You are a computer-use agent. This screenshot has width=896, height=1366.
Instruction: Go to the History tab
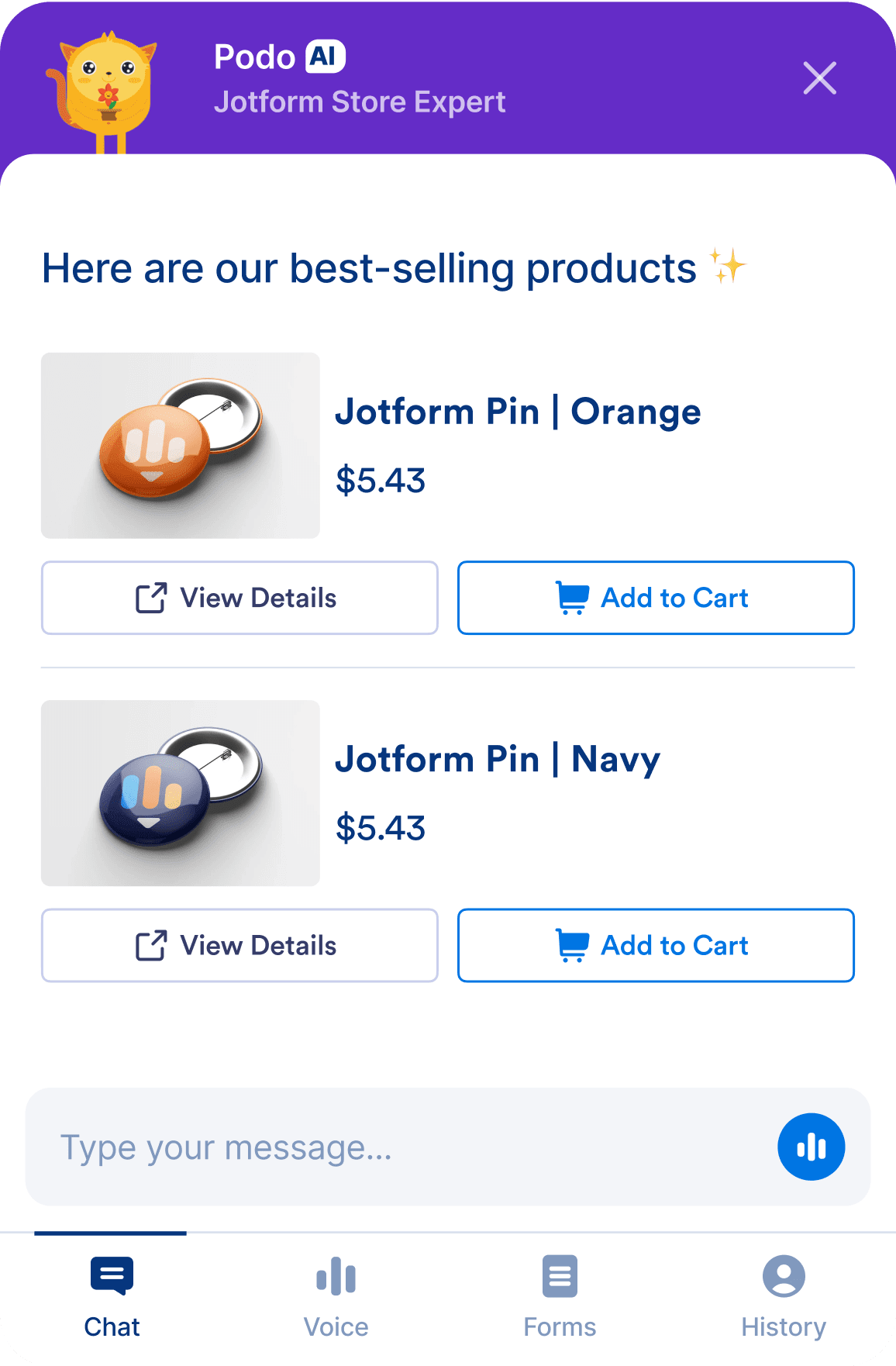[x=784, y=1296]
